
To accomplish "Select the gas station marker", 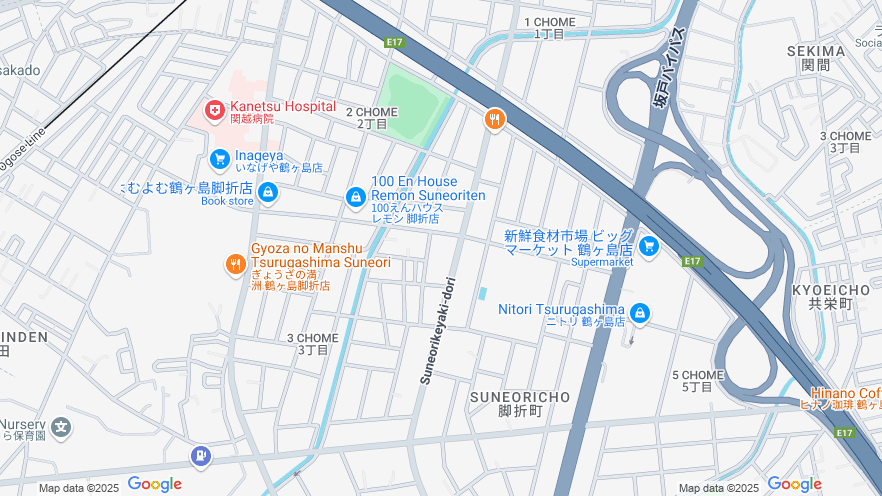I will click(201, 456).
